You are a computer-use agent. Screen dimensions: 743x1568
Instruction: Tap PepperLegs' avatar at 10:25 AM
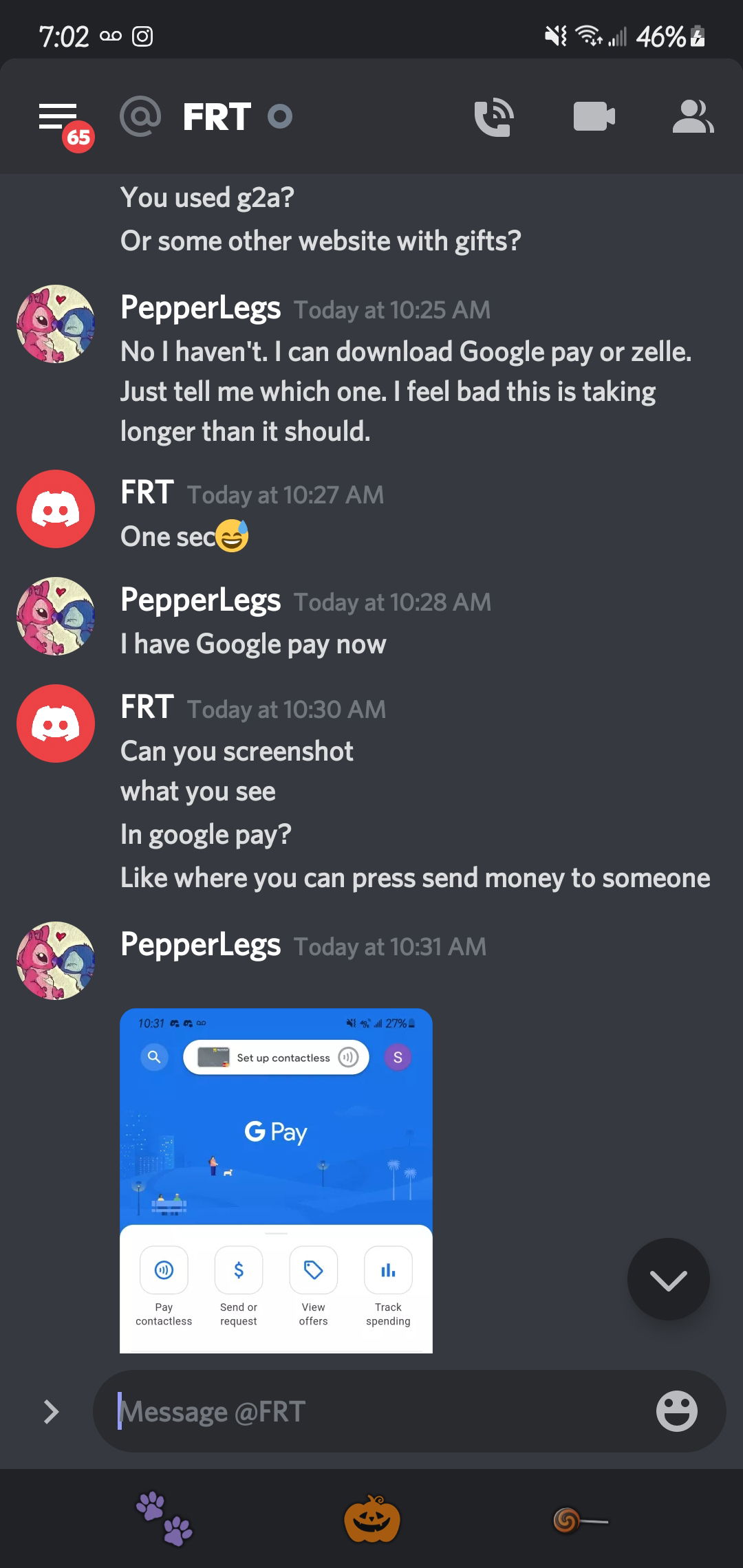tap(56, 324)
